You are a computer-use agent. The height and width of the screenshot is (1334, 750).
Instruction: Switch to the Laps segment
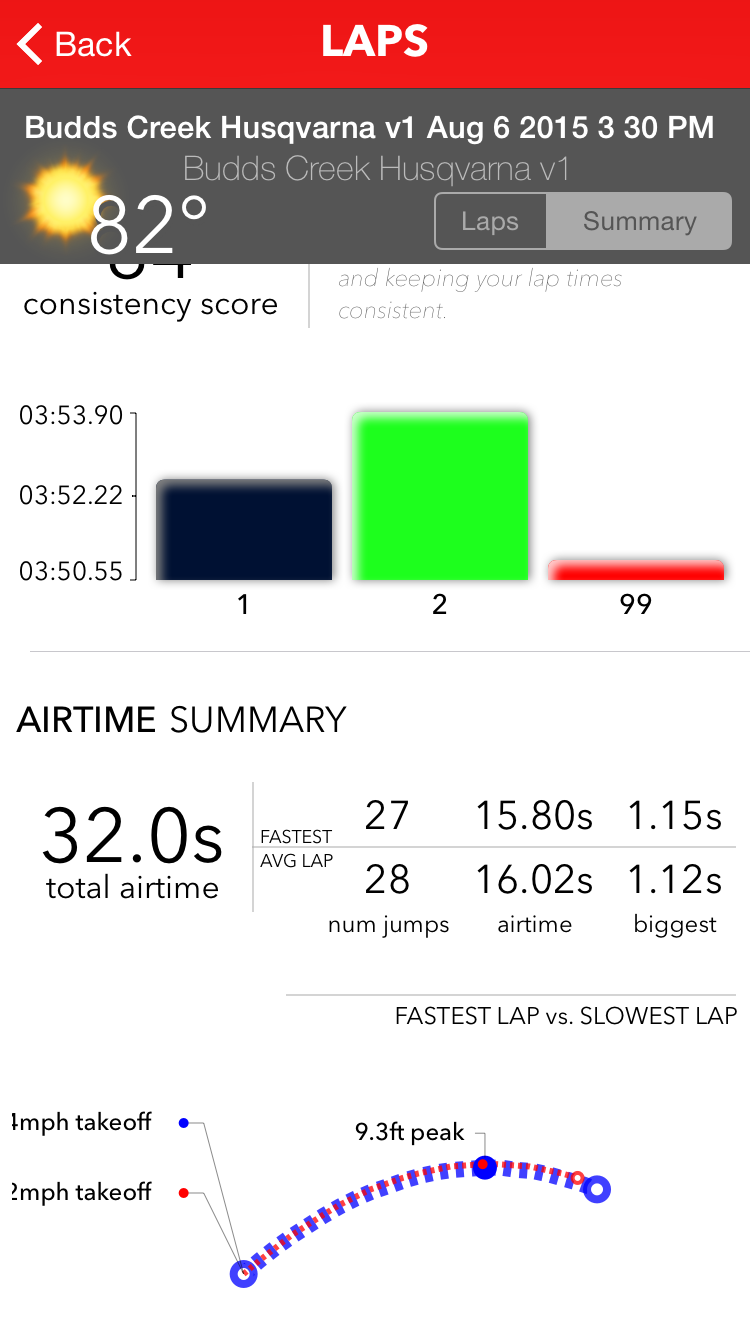491,221
